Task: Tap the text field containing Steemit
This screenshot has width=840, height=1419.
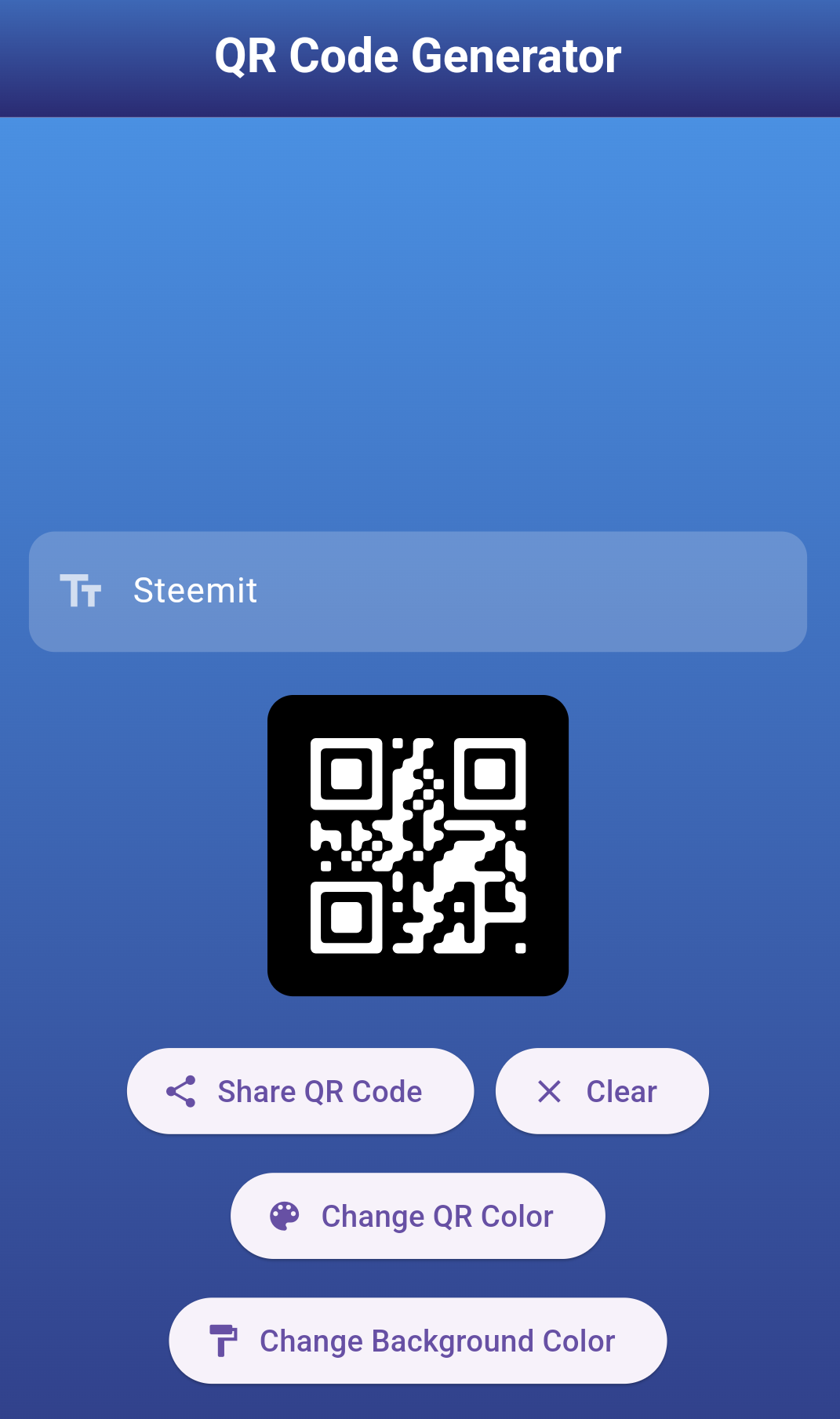Action: click(x=417, y=591)
